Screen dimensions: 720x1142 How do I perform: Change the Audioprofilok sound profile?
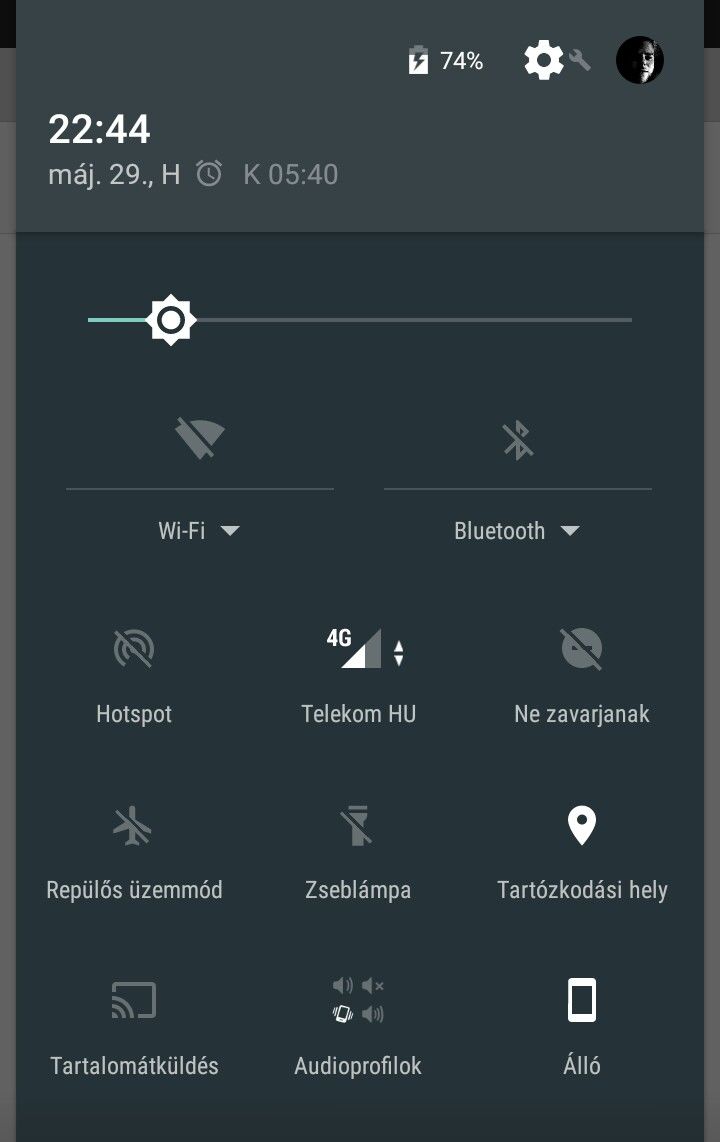point(359,1001)
